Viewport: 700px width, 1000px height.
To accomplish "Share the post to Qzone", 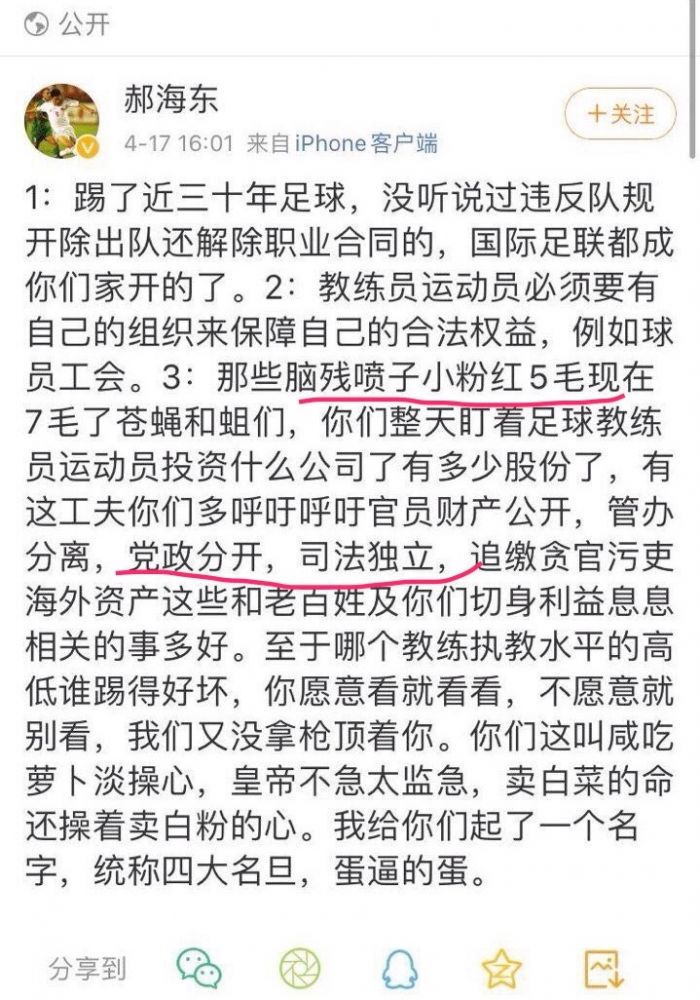I will (x=501, y=967).
